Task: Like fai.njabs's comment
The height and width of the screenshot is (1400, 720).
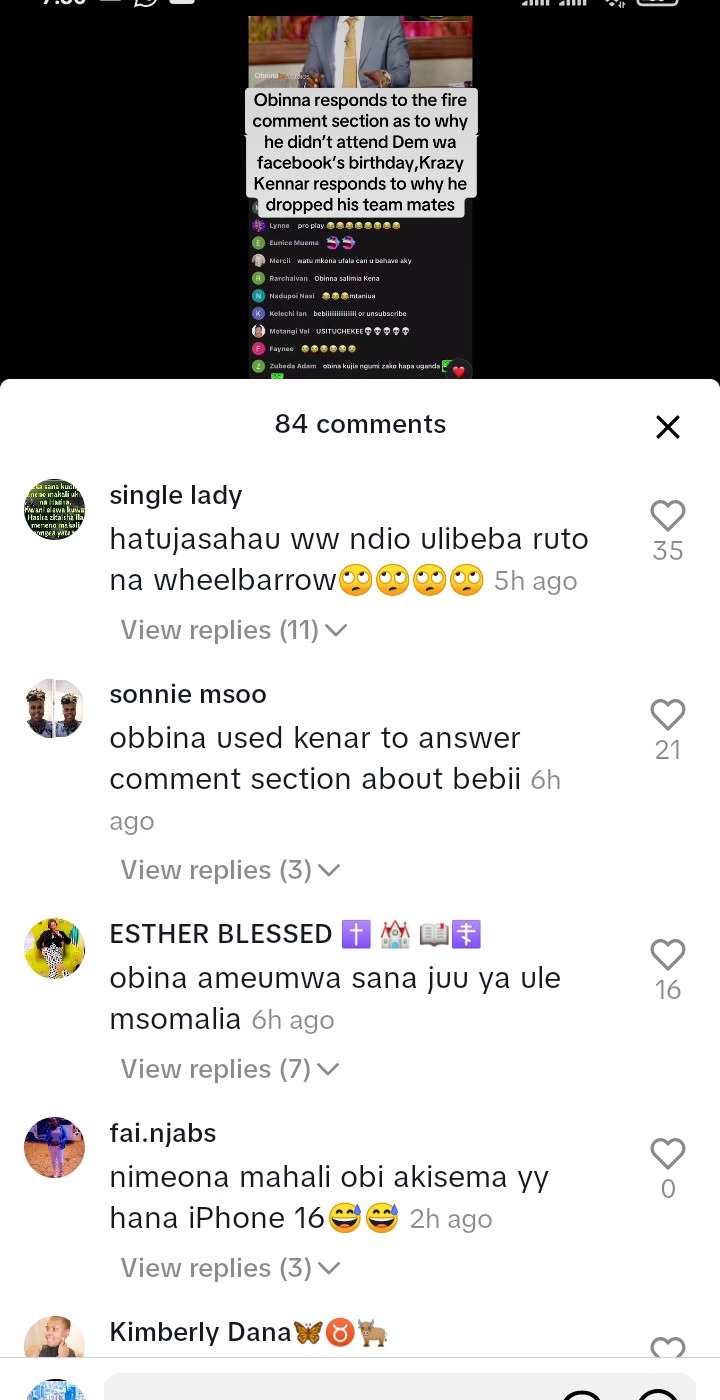Action: (667, 1154)
